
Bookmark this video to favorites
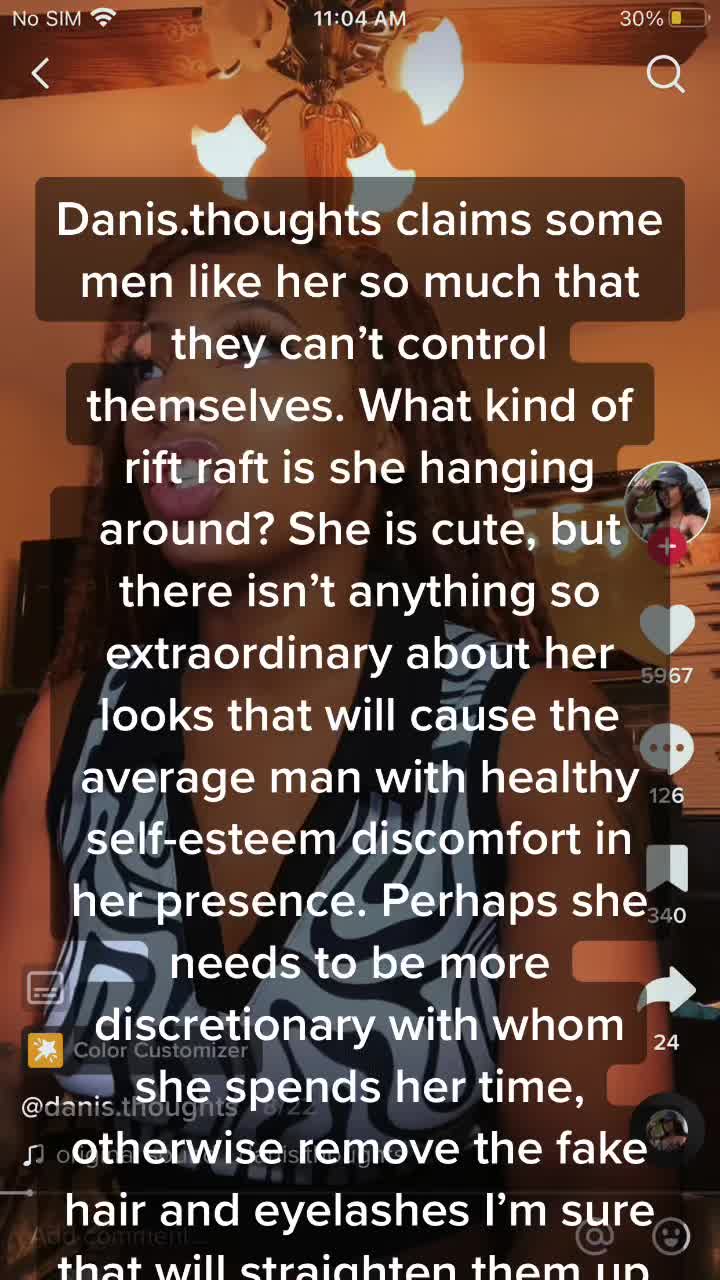667,868
